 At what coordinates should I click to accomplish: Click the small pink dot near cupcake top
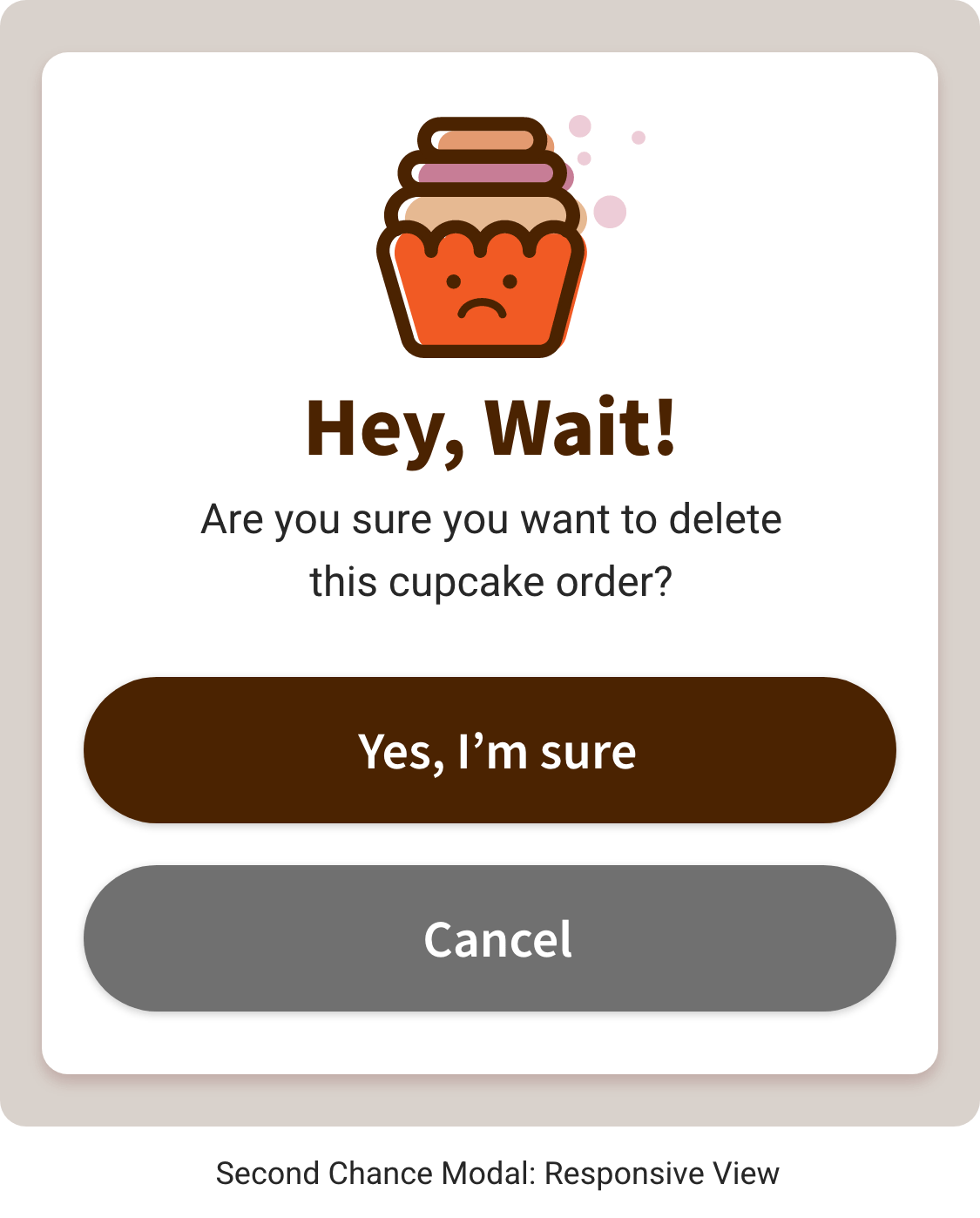585,159
